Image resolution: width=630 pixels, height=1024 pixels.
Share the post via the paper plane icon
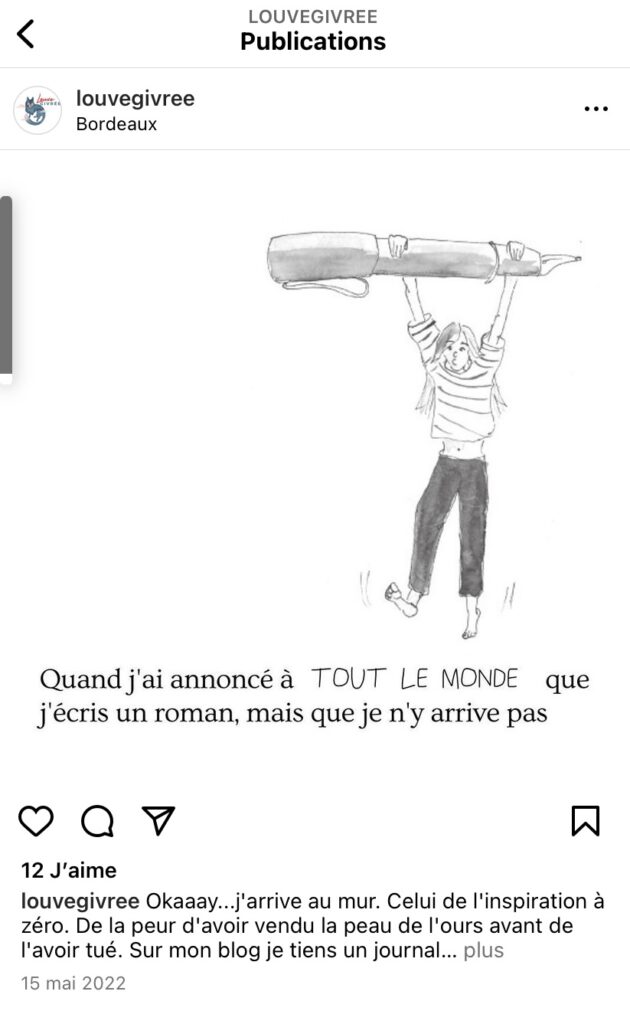(x=158, y=820)
